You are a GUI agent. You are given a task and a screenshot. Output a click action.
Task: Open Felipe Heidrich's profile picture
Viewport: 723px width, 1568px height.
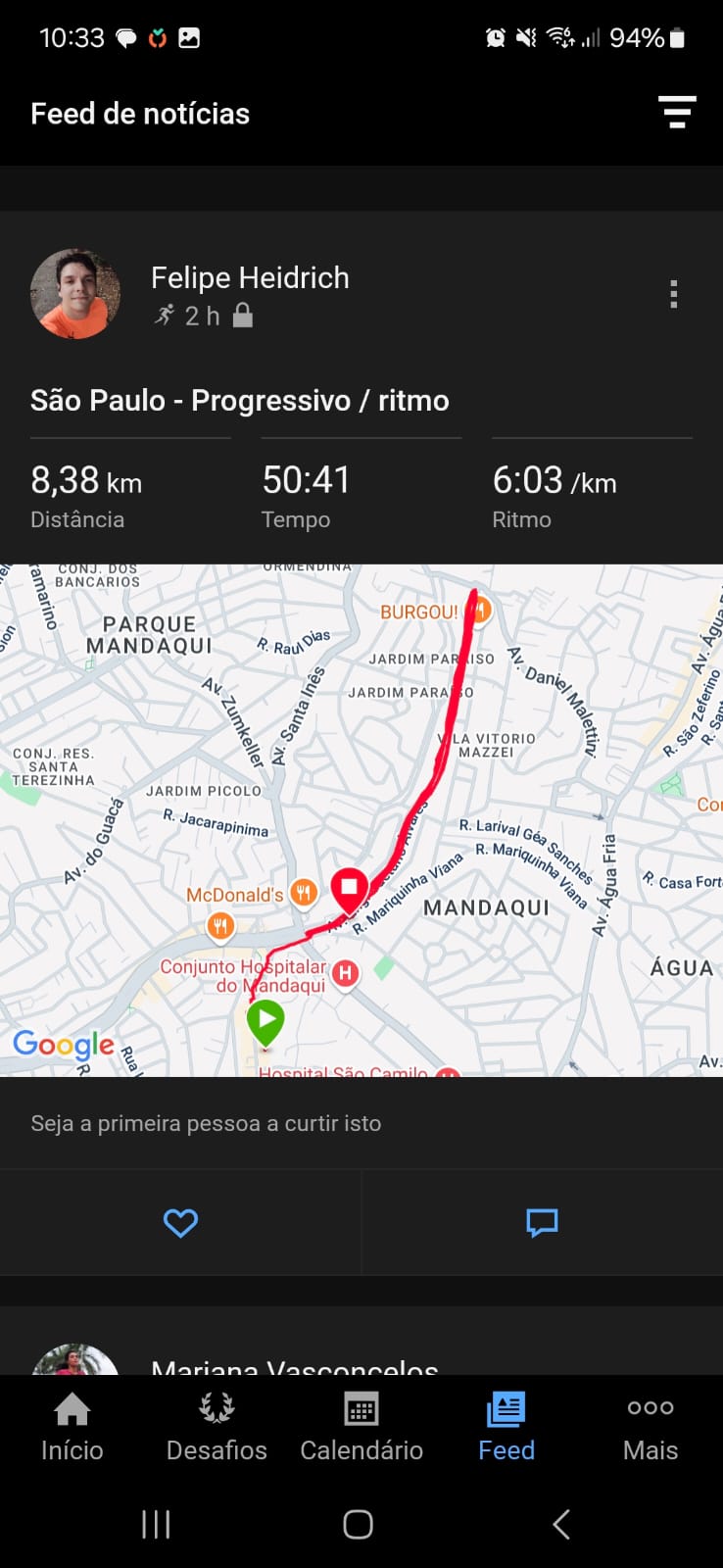(x=75, y=294)
